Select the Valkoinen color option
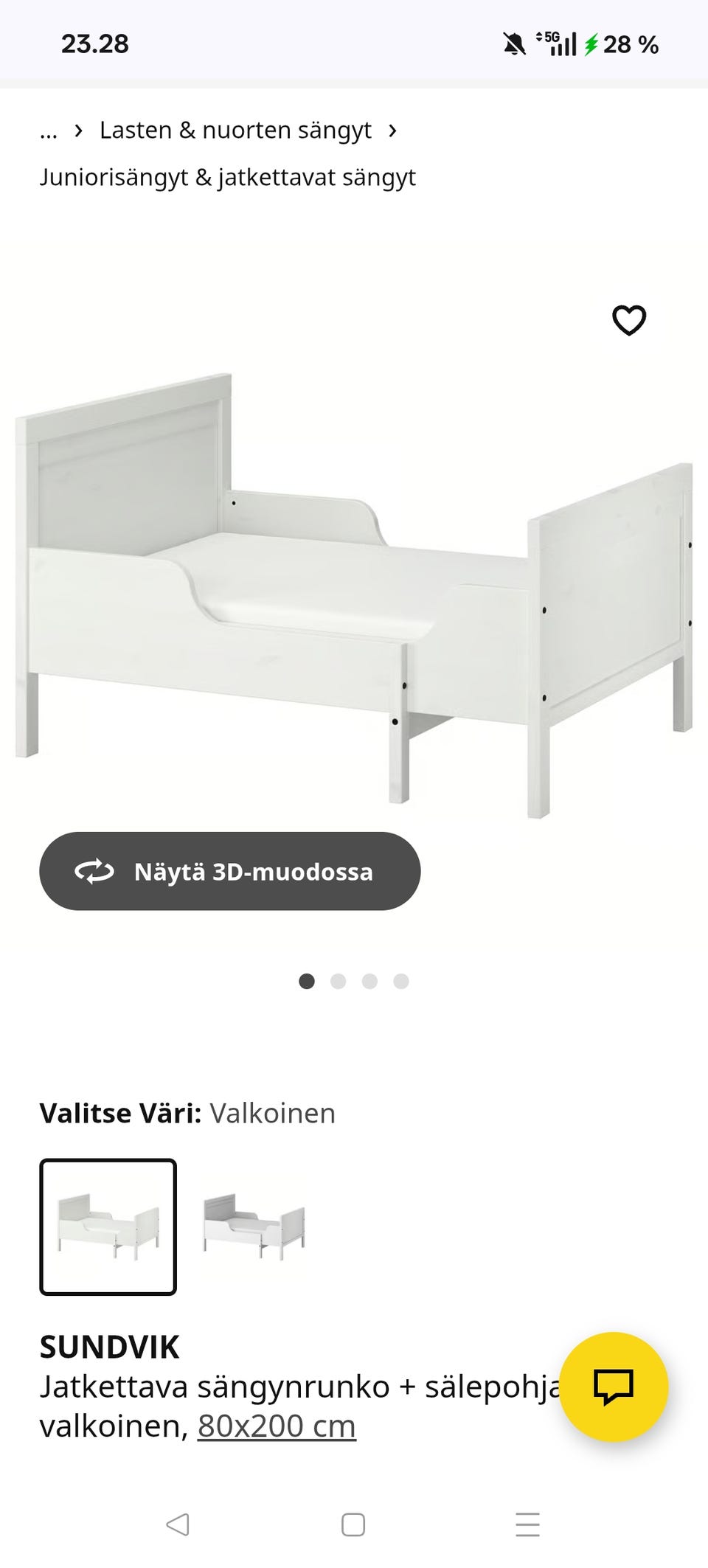Image resolution: width=708 pixels, height=1568 pixels. click(x=108, y=1223)
